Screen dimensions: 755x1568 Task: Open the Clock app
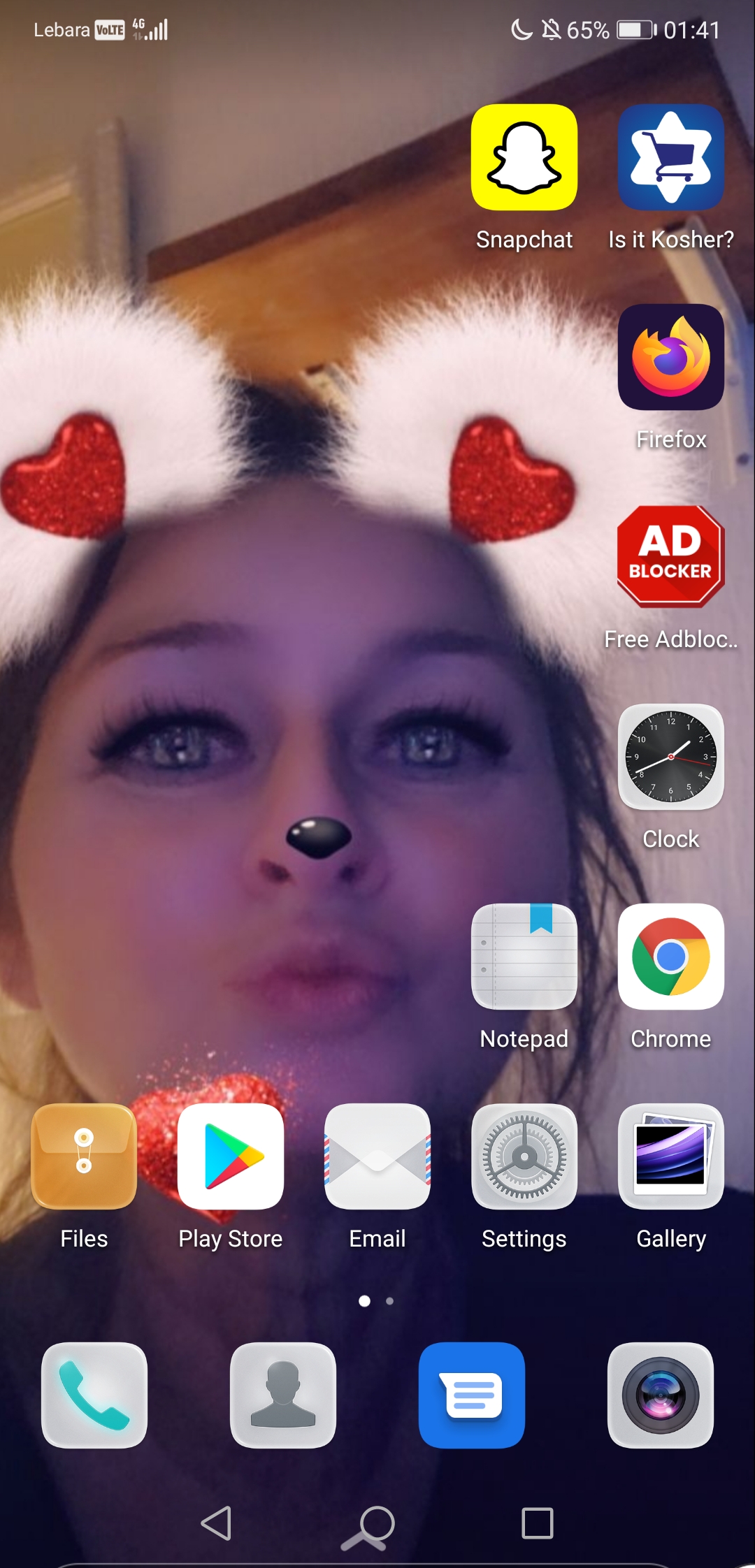pyautogui.click(x=671, y=757)
